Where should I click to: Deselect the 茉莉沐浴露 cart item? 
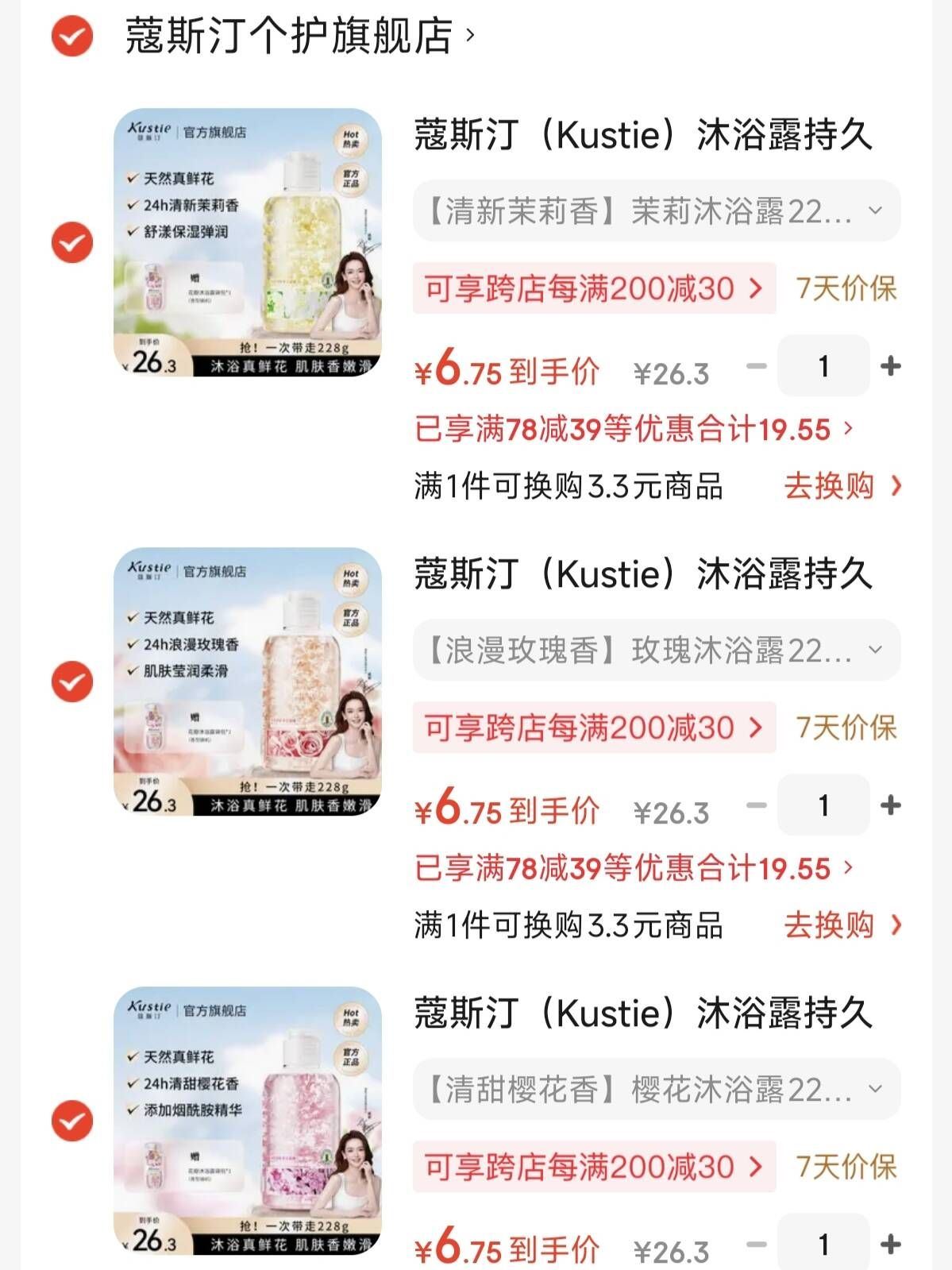tap(72, 242)
